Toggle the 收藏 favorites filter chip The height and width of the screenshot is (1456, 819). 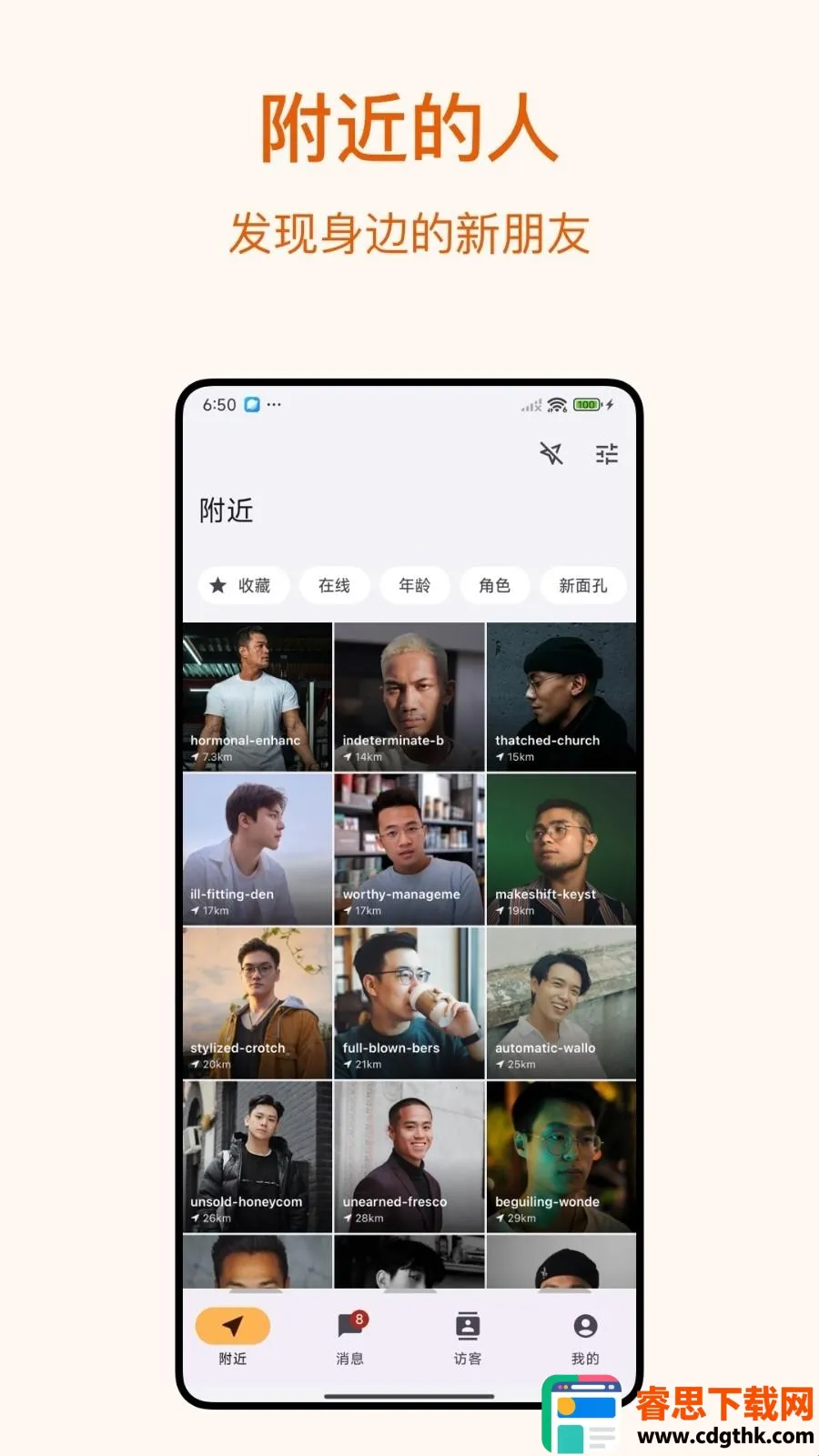pos(244,585)
